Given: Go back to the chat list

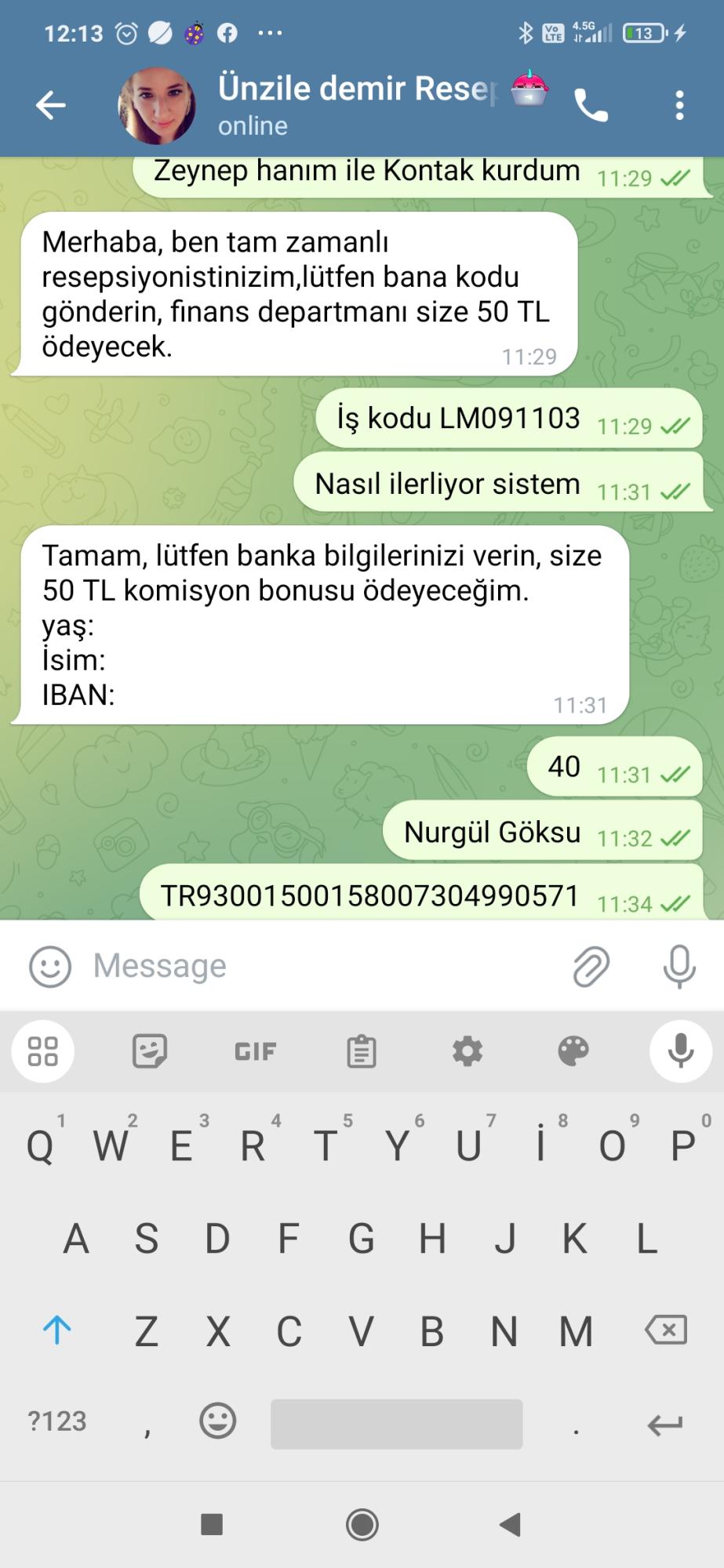Looking at the screenshot, I should coord(51,105).
